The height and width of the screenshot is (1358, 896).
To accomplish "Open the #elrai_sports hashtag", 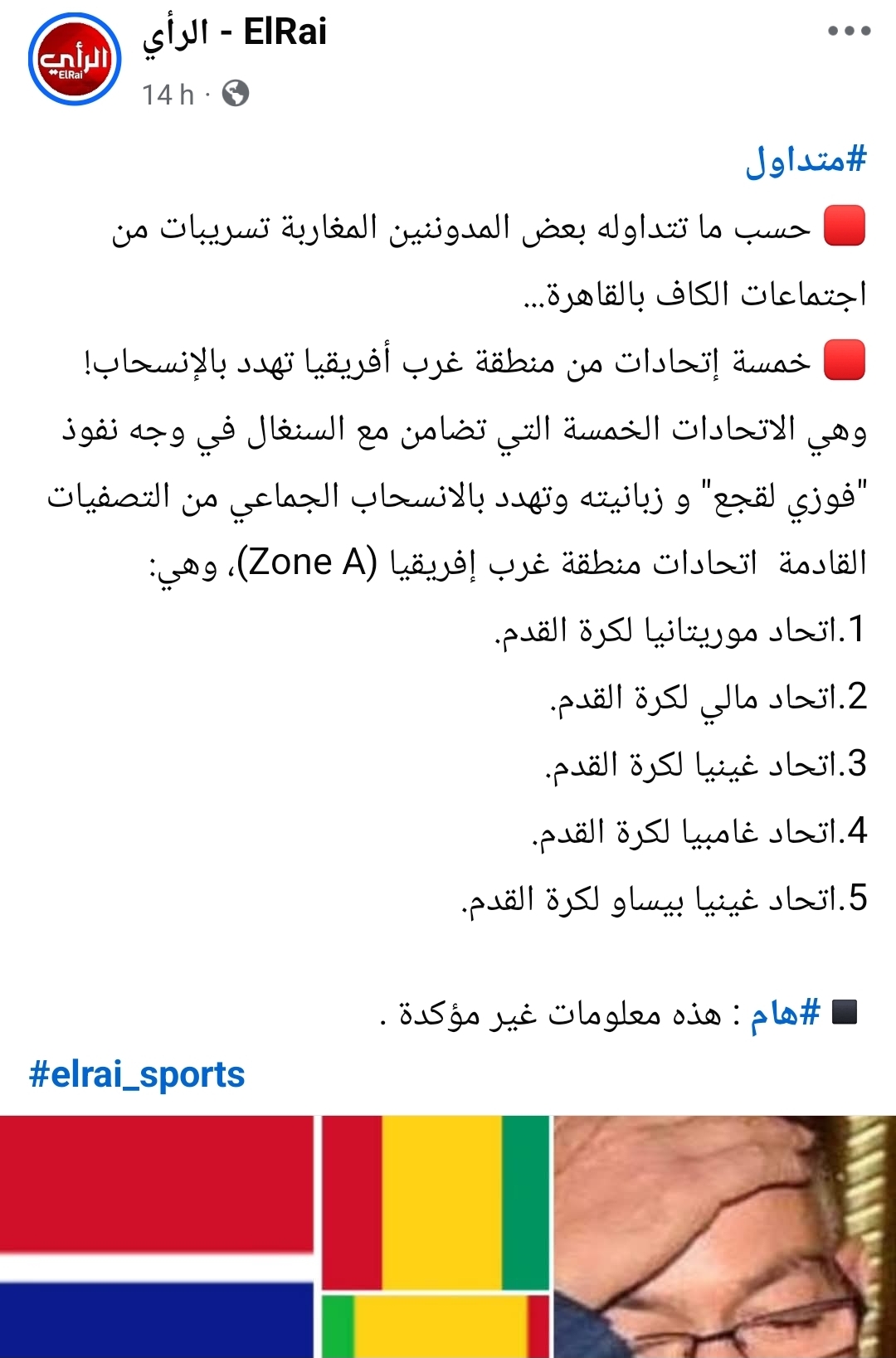I will [137, 1074].
